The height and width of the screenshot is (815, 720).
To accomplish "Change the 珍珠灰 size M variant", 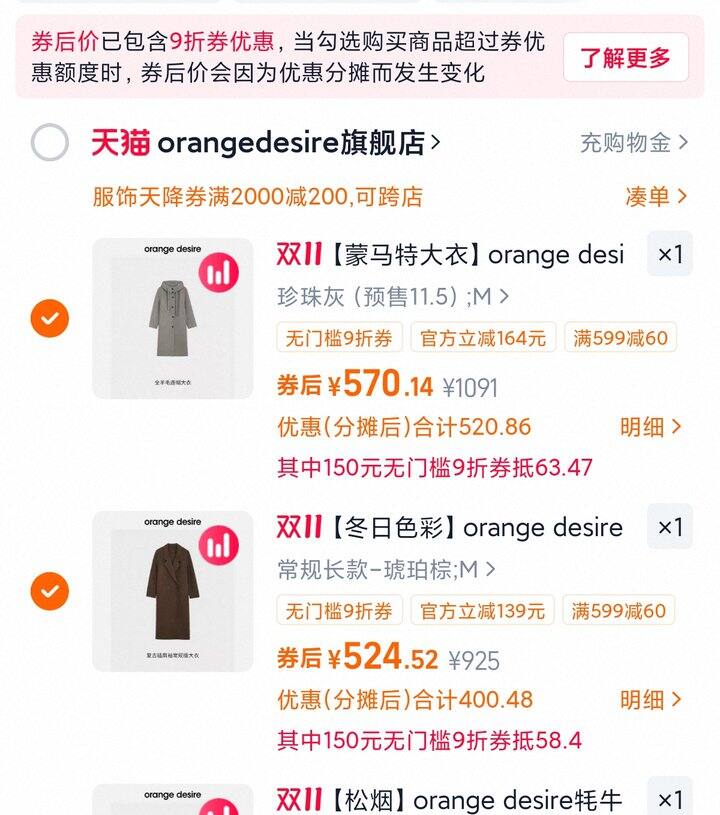I will (x=392, y=297).
